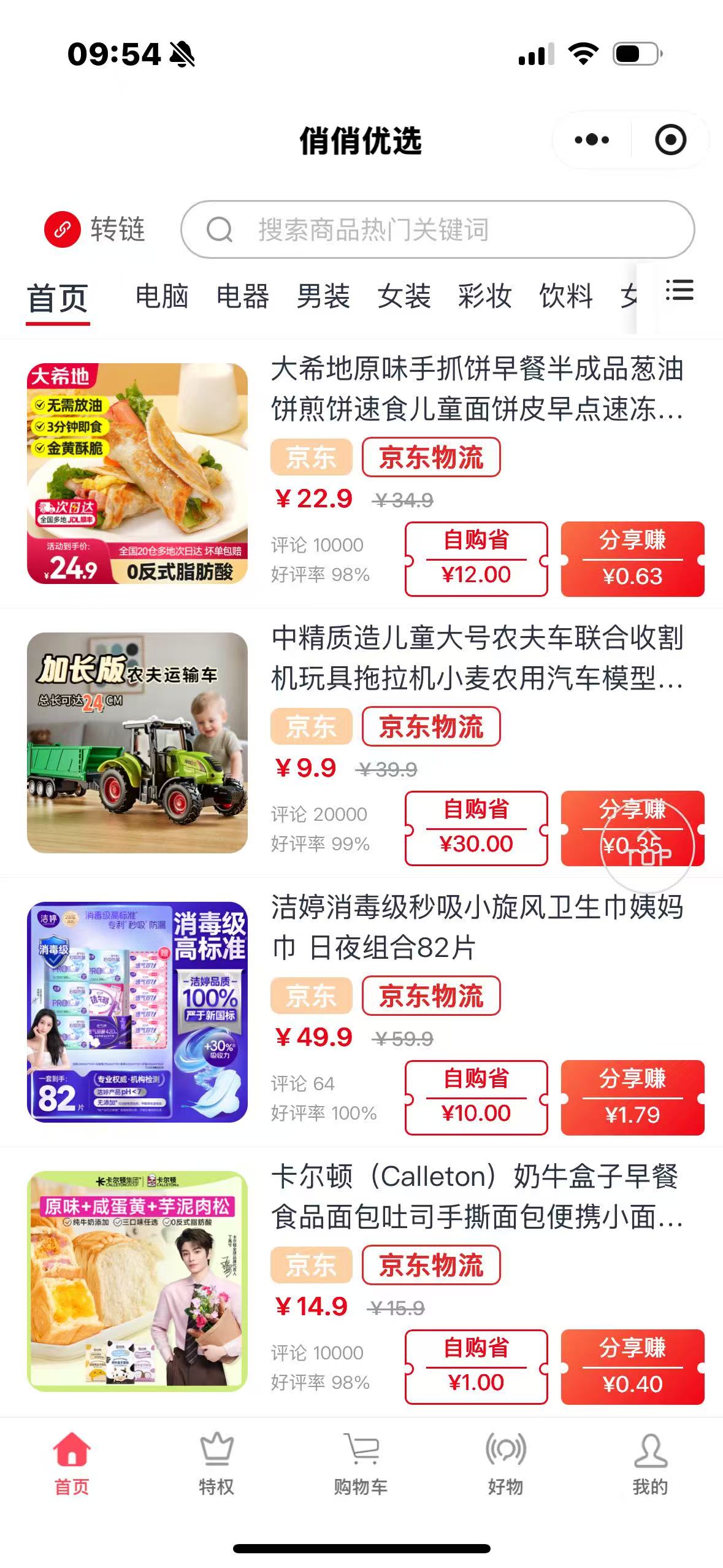
Task: Expand the full category list icon
Action: pos(679,291)
